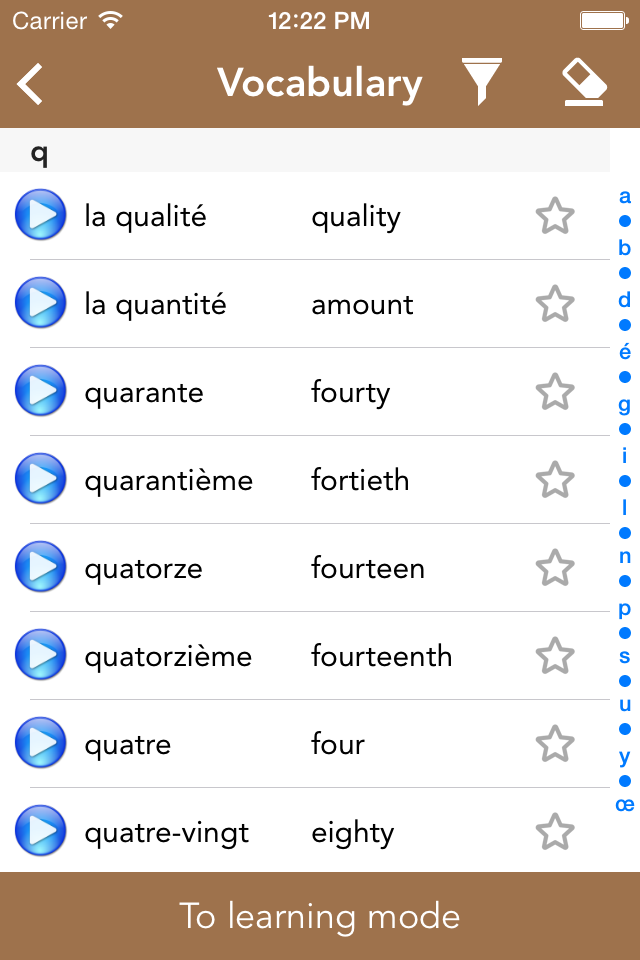Play pronunciation of la quantité
The height and width of the screenshot is (960, 640).
pos(40,303)
